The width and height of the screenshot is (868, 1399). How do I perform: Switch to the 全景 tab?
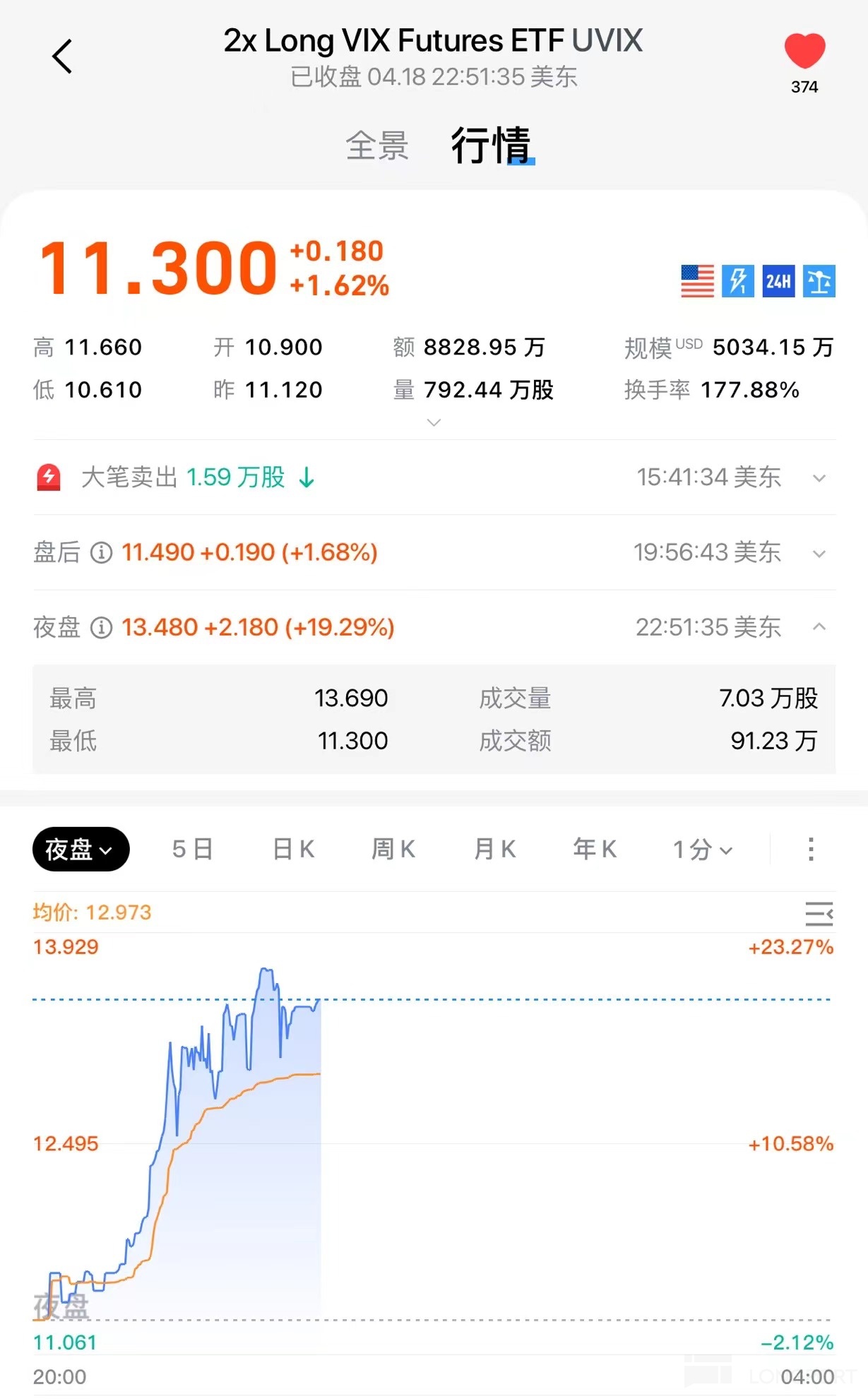[x=376, y=146]
